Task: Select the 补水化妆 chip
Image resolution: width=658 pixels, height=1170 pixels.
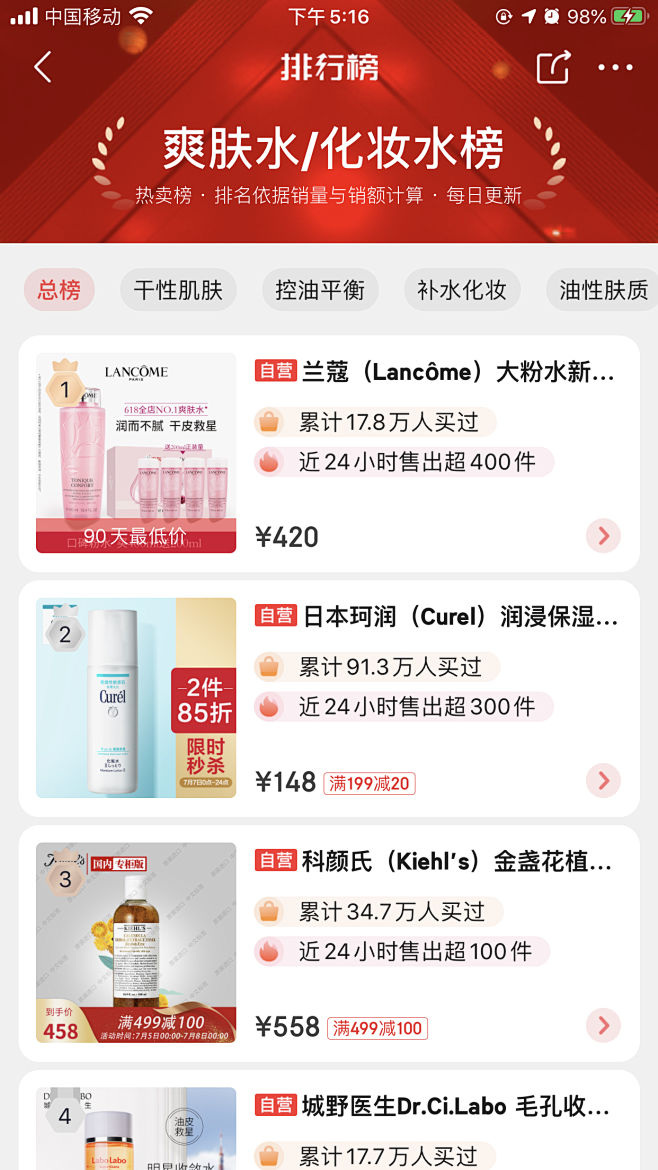Action: [x=462, y=290]
